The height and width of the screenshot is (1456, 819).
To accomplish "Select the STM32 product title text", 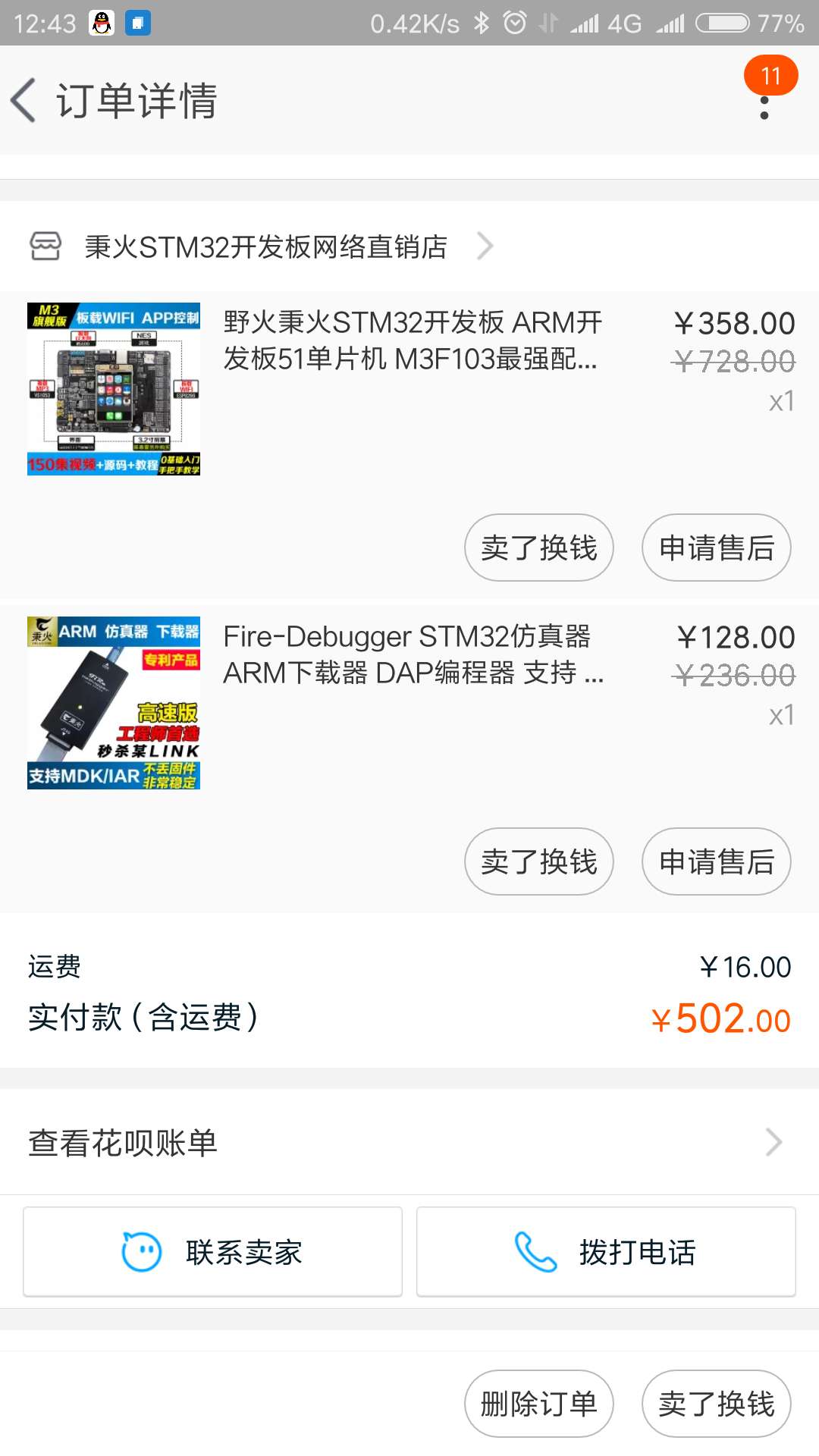I will 409,341.
